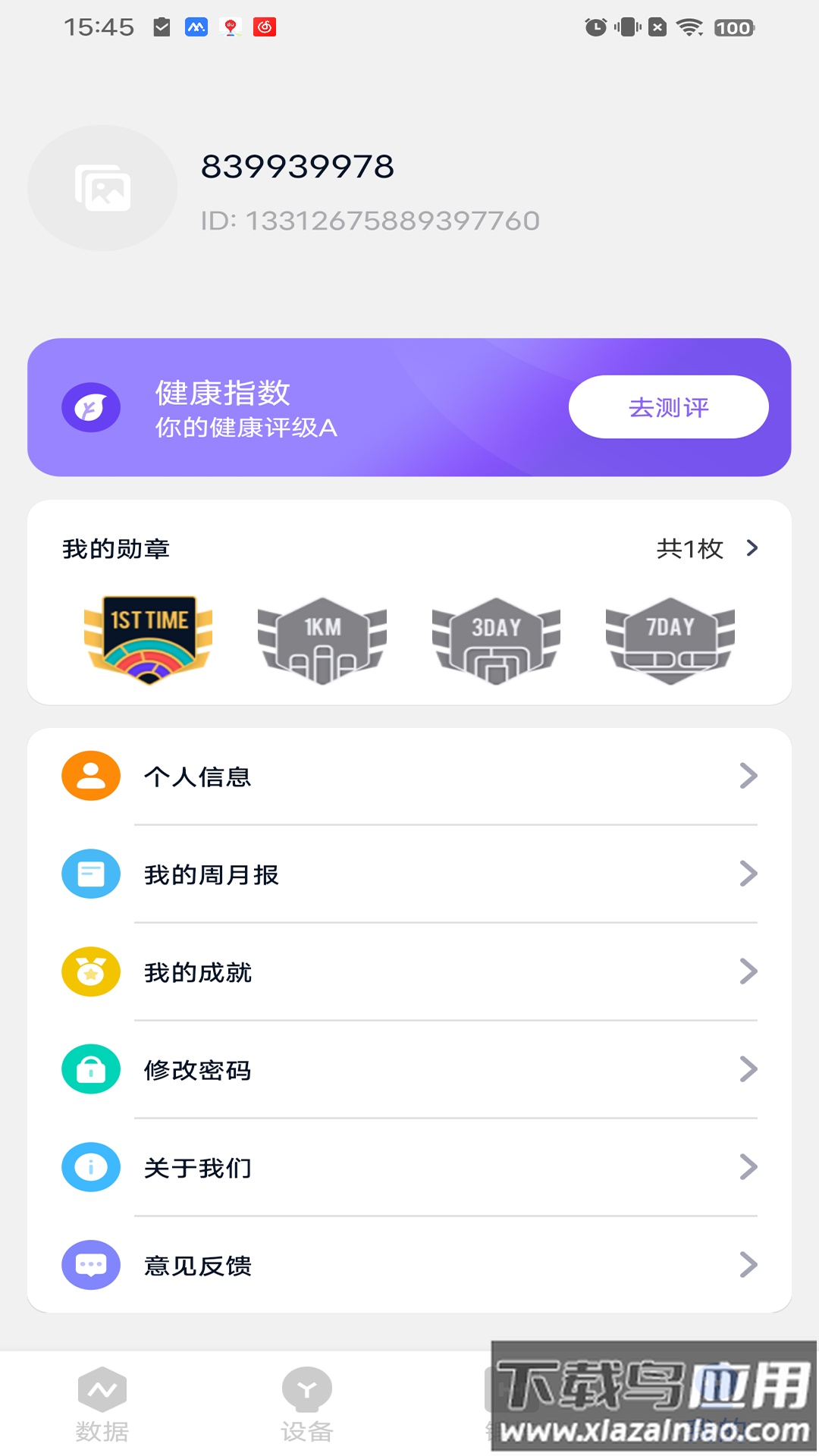Click the 关于我们 info icon
The height and width of the screenshot is (1456, 819).
click(x=90, y=1167)
